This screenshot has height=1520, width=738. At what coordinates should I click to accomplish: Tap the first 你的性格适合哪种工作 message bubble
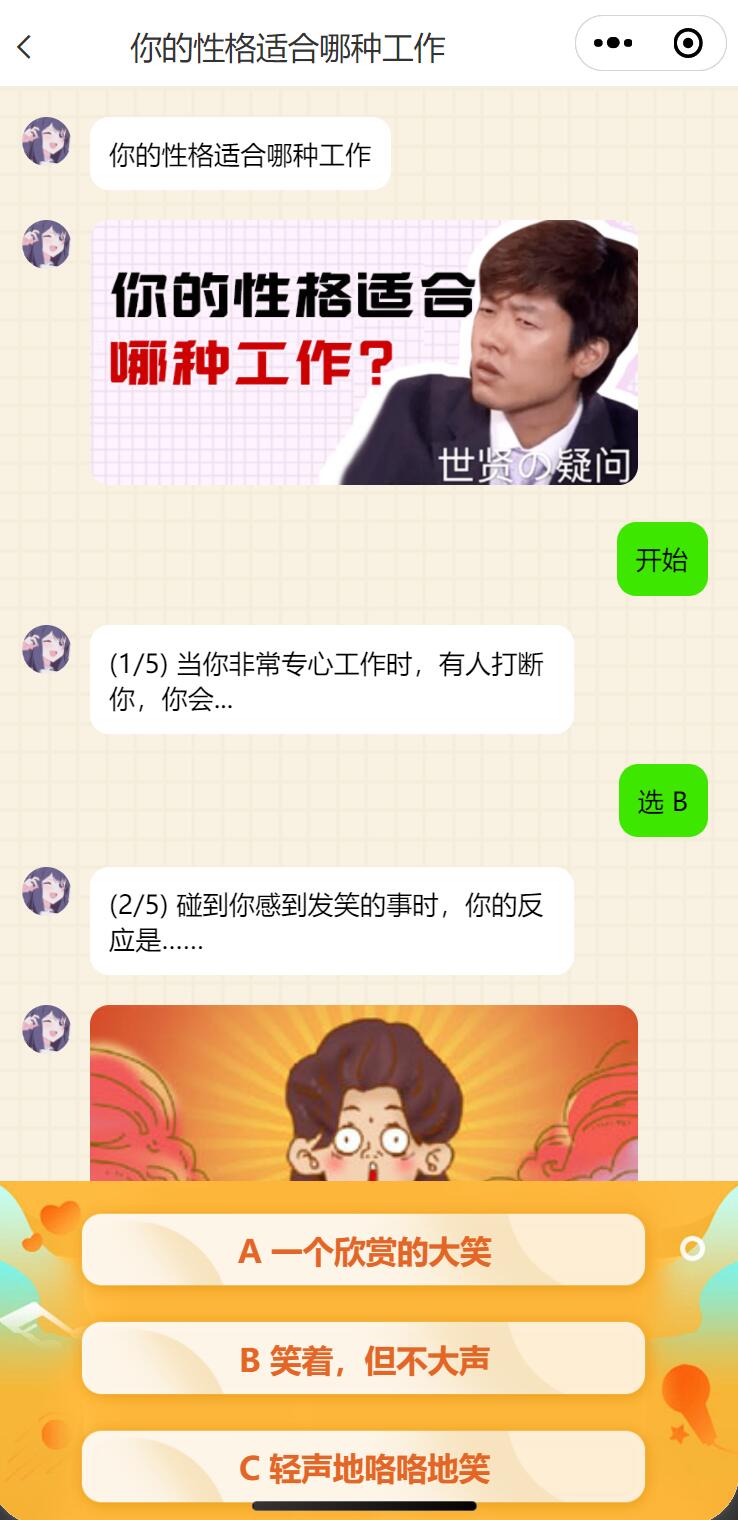[240, 152]
